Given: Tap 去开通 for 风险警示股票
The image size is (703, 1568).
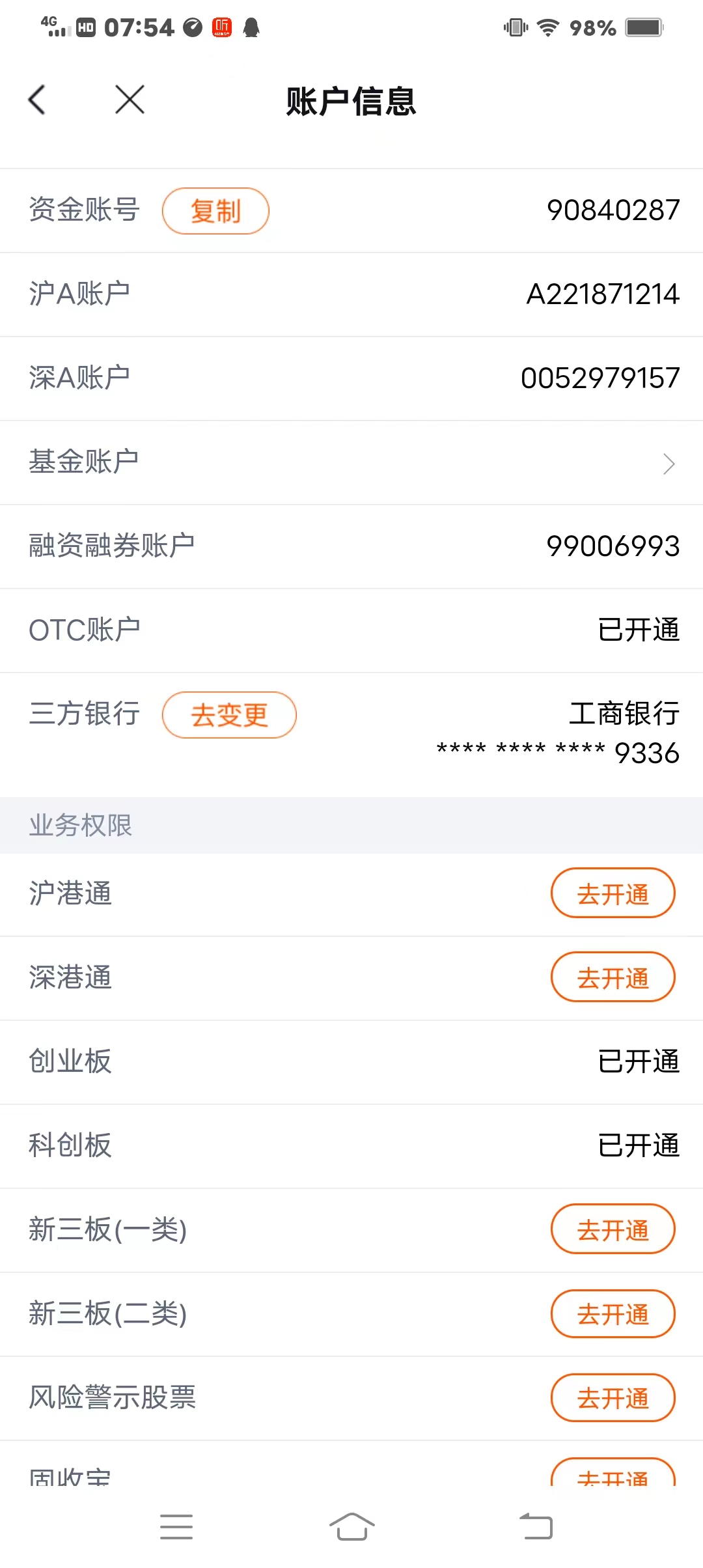Looking at the screenshot, I should click(x=613, y=1397).
